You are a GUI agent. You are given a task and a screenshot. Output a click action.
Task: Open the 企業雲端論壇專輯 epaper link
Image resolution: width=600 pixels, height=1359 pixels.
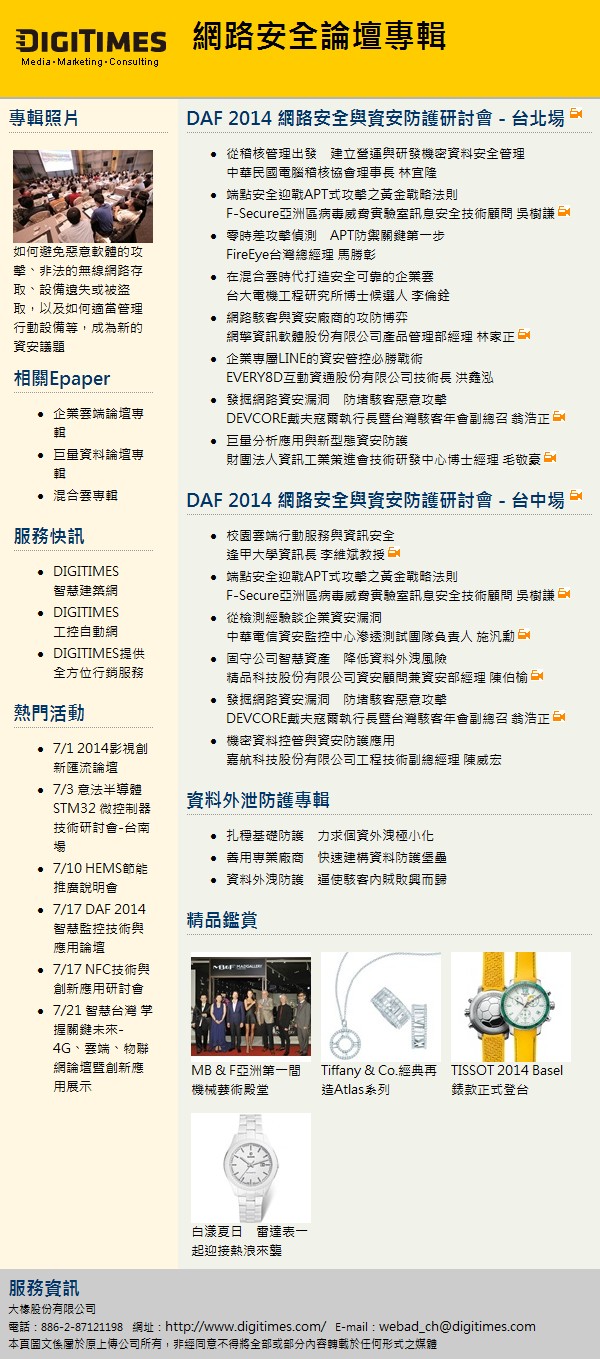coord(98,413)
